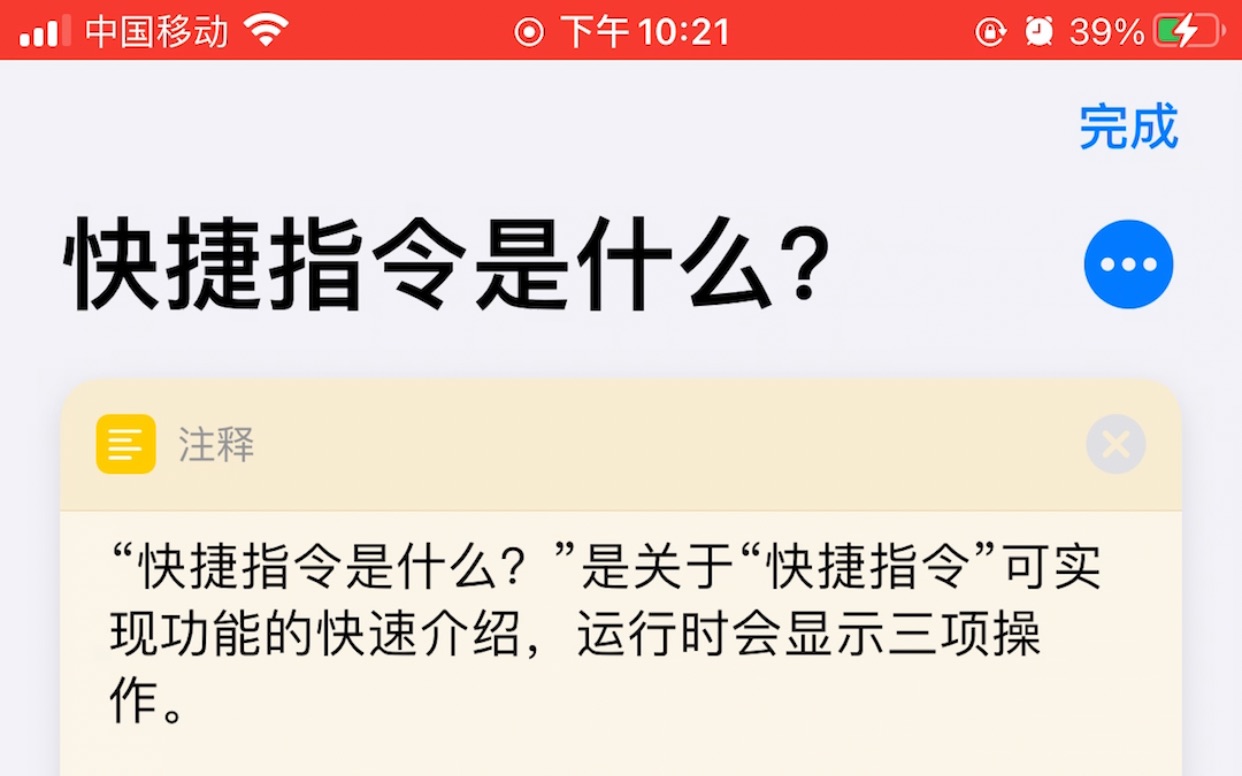Screen dimensions: 1242x776
Task: Tap 完成 to finish editing
Action: (x=1128, y=127)
